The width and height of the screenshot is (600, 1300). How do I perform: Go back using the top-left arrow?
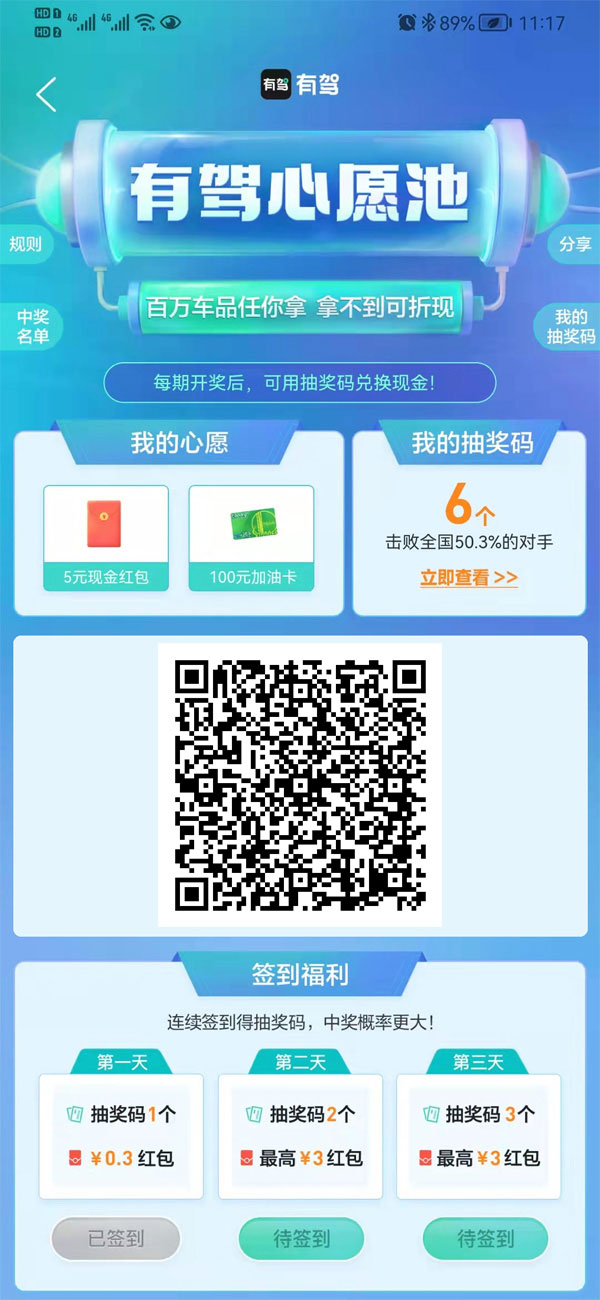point(46,94)
